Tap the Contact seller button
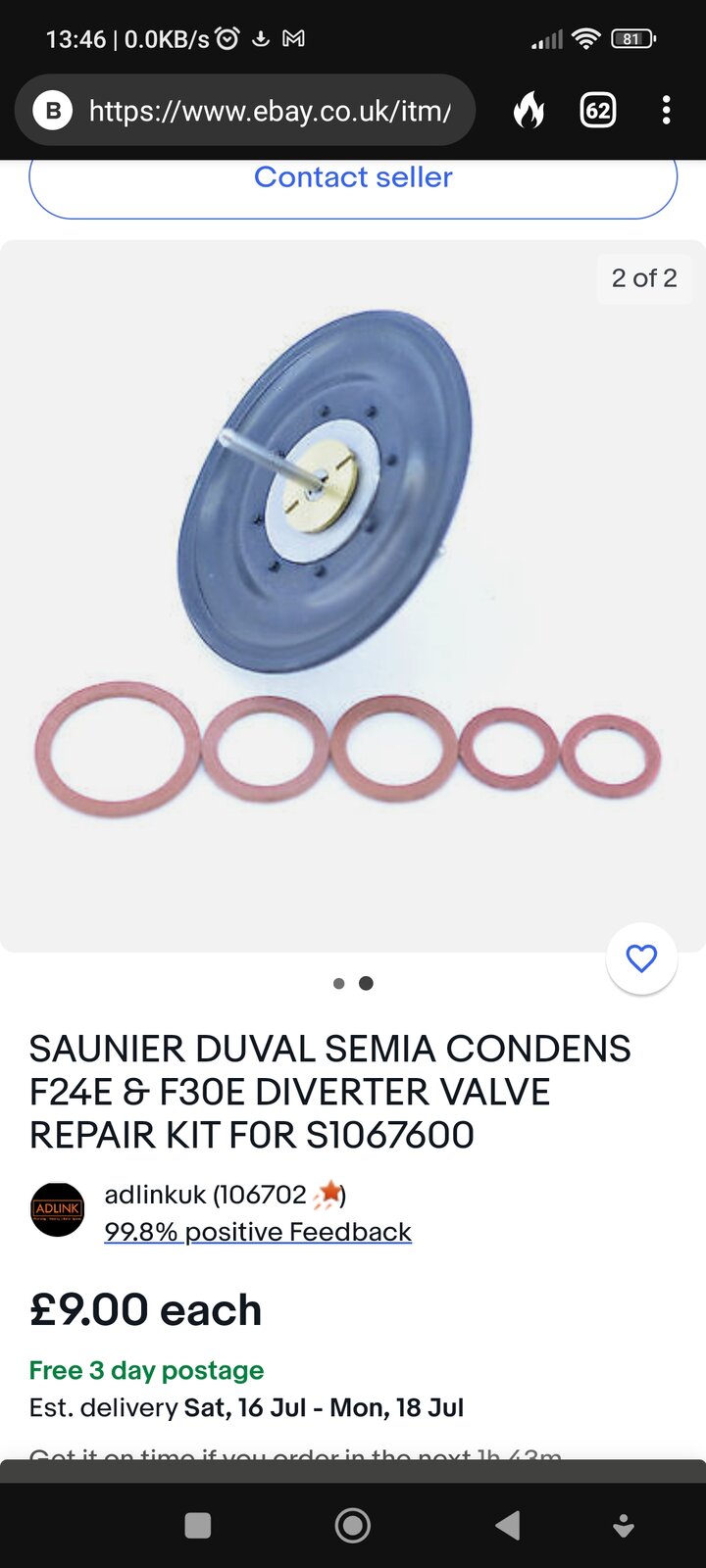This screenshot has width=706, height=1568. tap(353, 181)
